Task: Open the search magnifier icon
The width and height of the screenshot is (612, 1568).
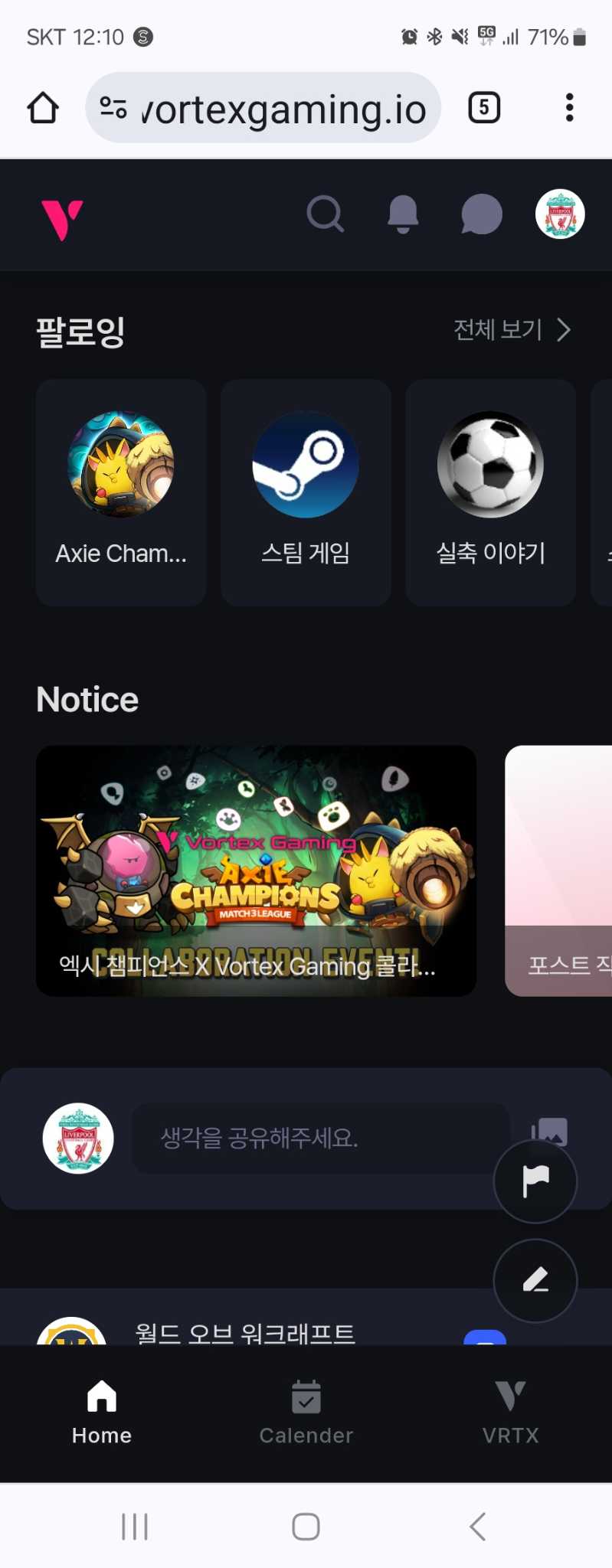Action: tap(325, 214)
